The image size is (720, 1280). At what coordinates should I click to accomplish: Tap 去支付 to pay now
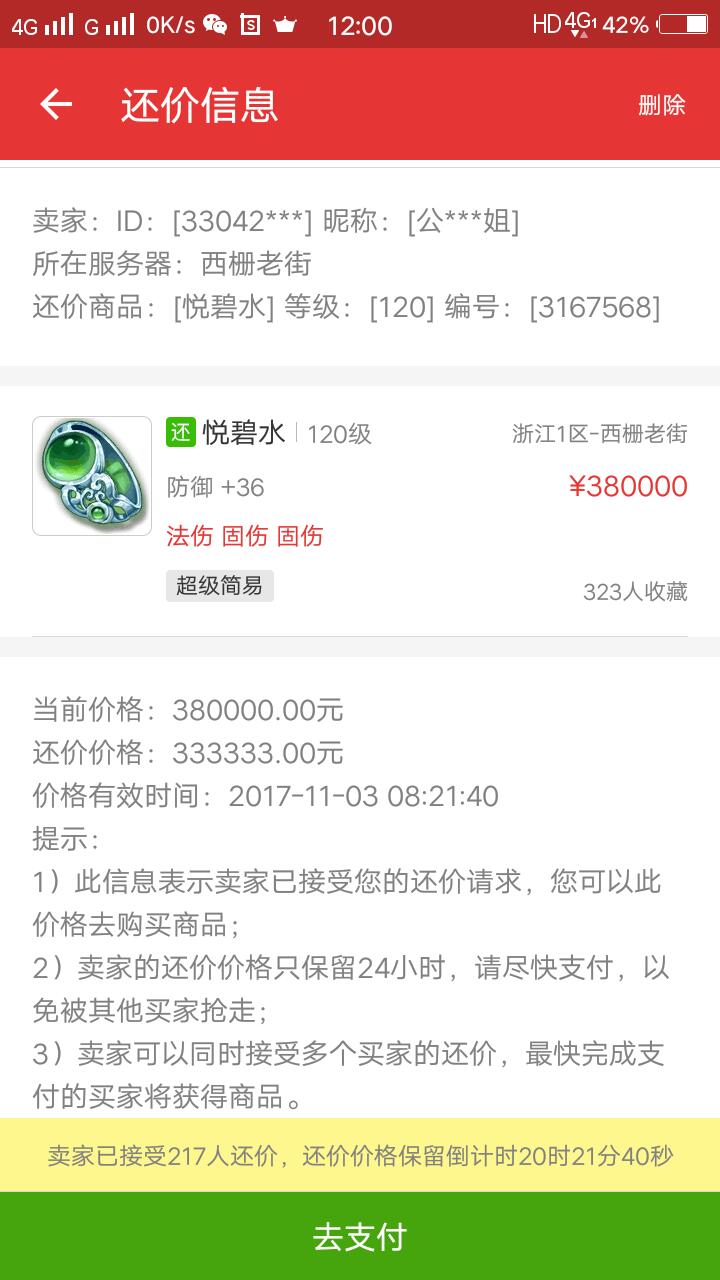pyautogui.click(x=360, y=1237)
